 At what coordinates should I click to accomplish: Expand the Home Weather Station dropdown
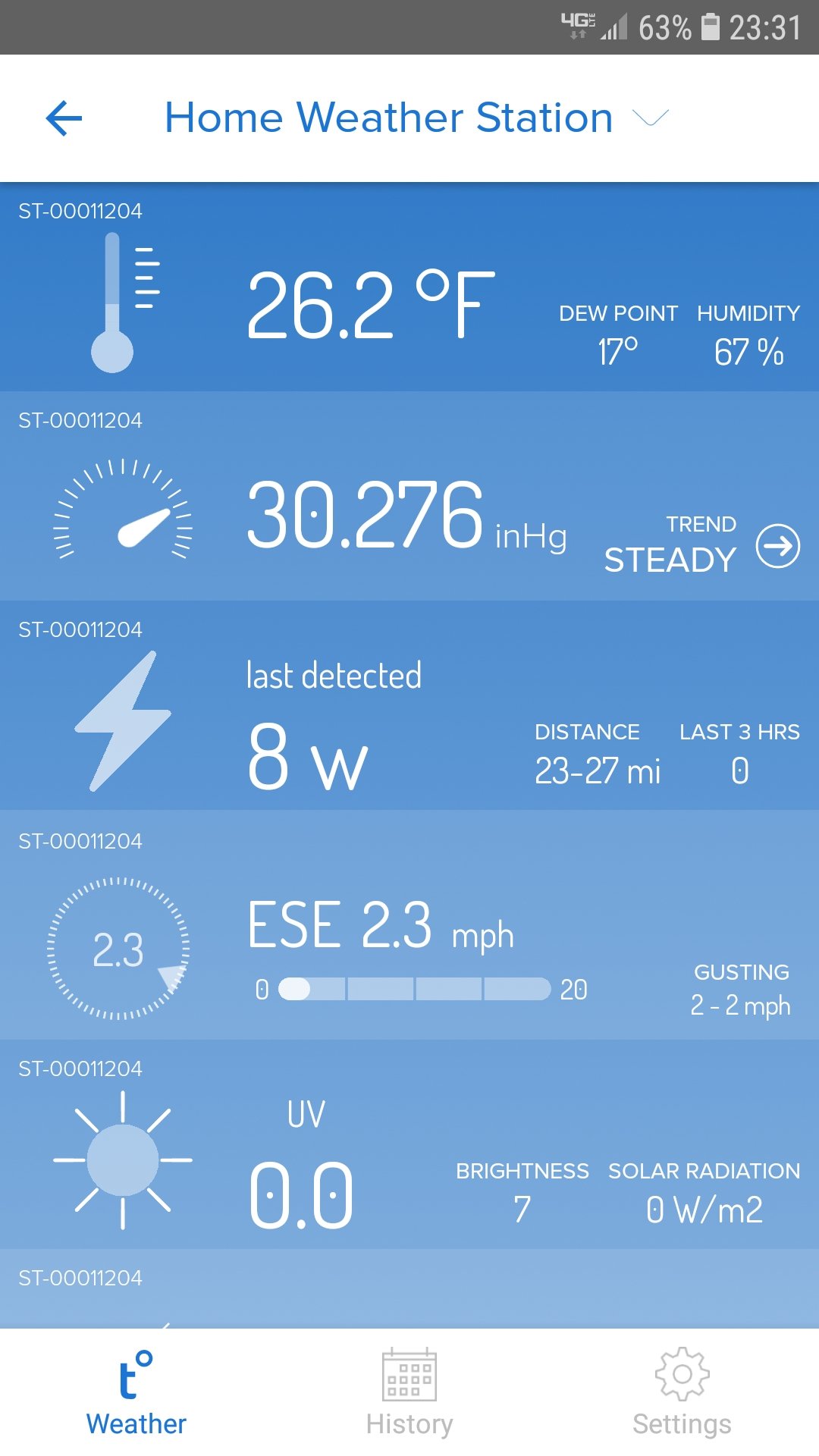click(x=651, y=118)
